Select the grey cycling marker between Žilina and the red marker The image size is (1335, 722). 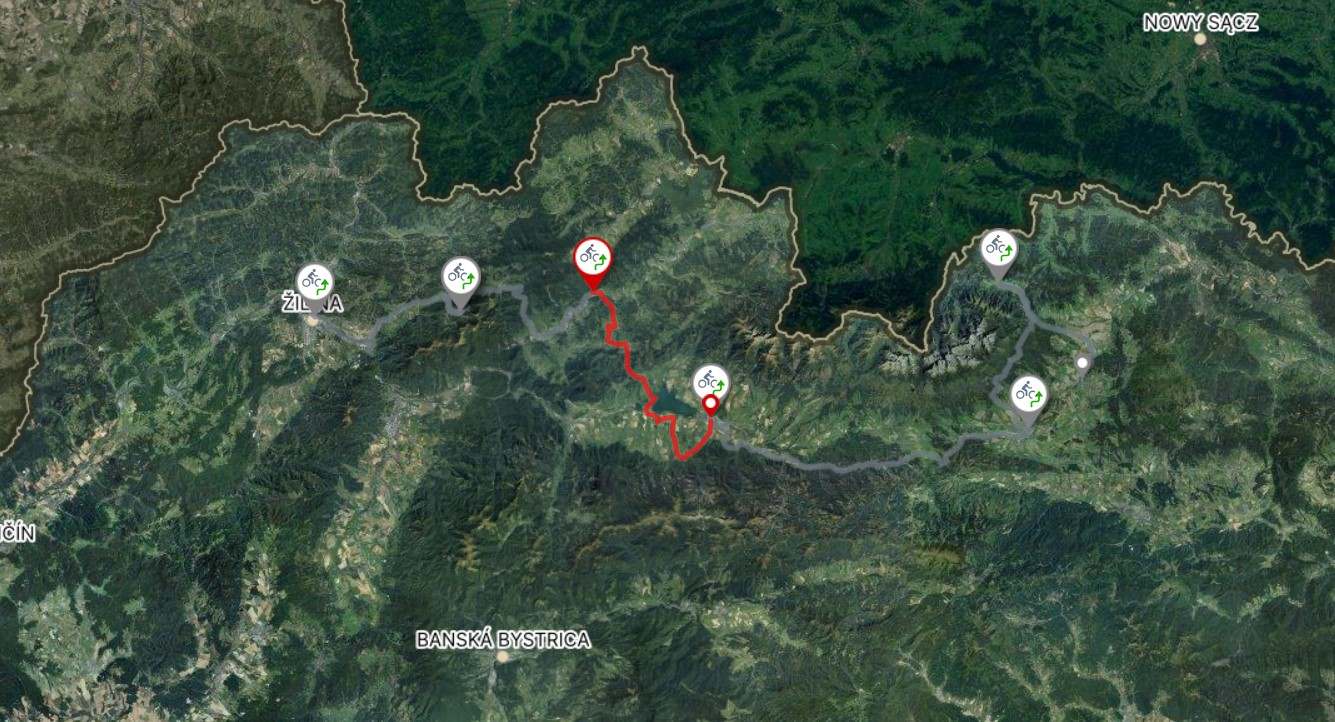[461, 276]
